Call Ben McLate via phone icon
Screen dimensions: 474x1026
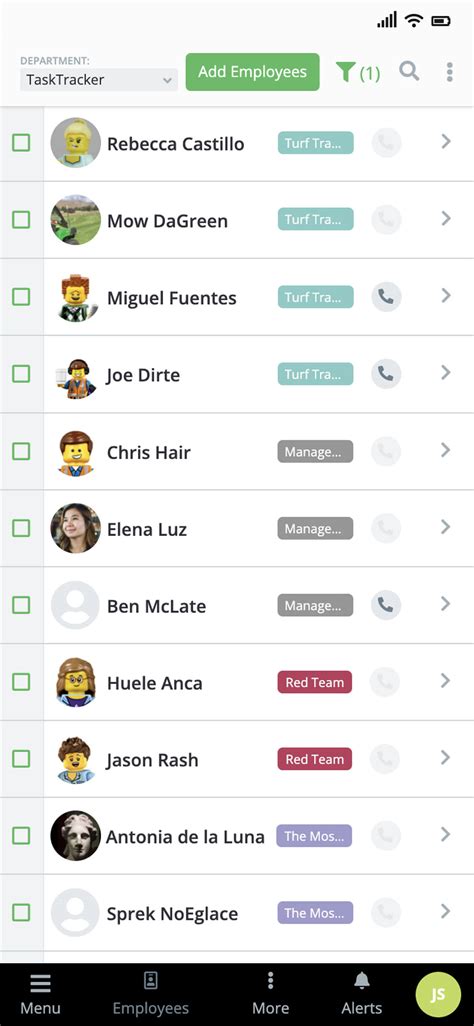tap(386, 605)
